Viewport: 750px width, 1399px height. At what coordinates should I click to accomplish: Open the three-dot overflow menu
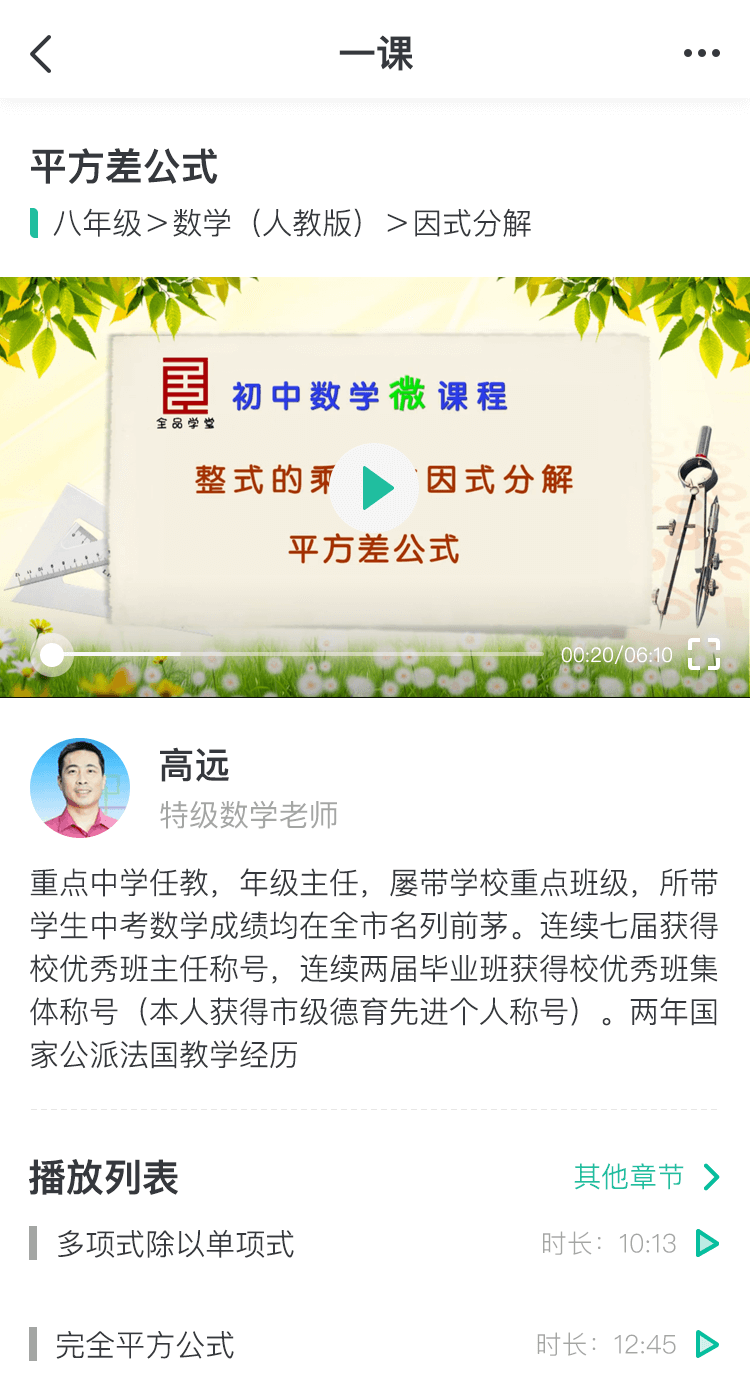[x=701, y=54]
